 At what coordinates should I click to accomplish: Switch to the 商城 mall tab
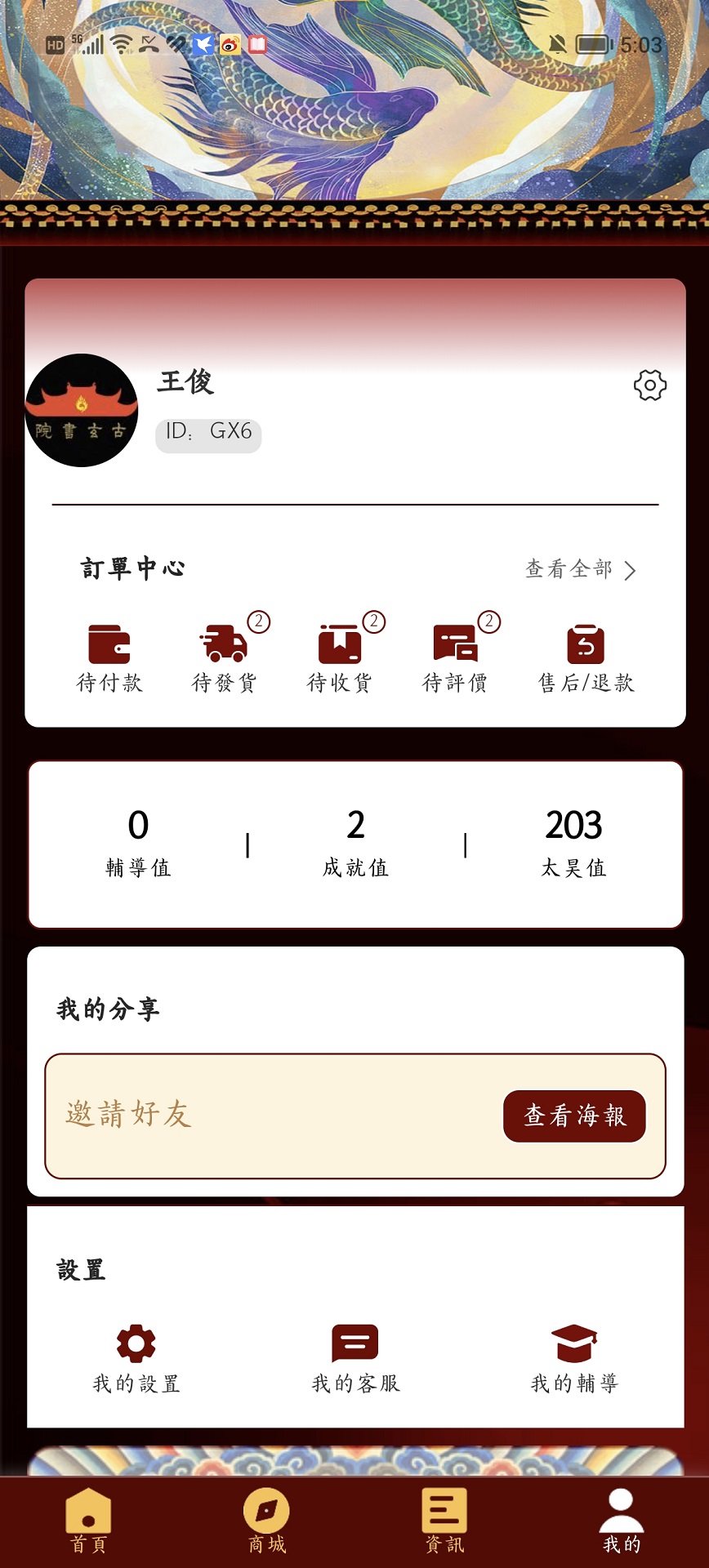click(266, 1522)
